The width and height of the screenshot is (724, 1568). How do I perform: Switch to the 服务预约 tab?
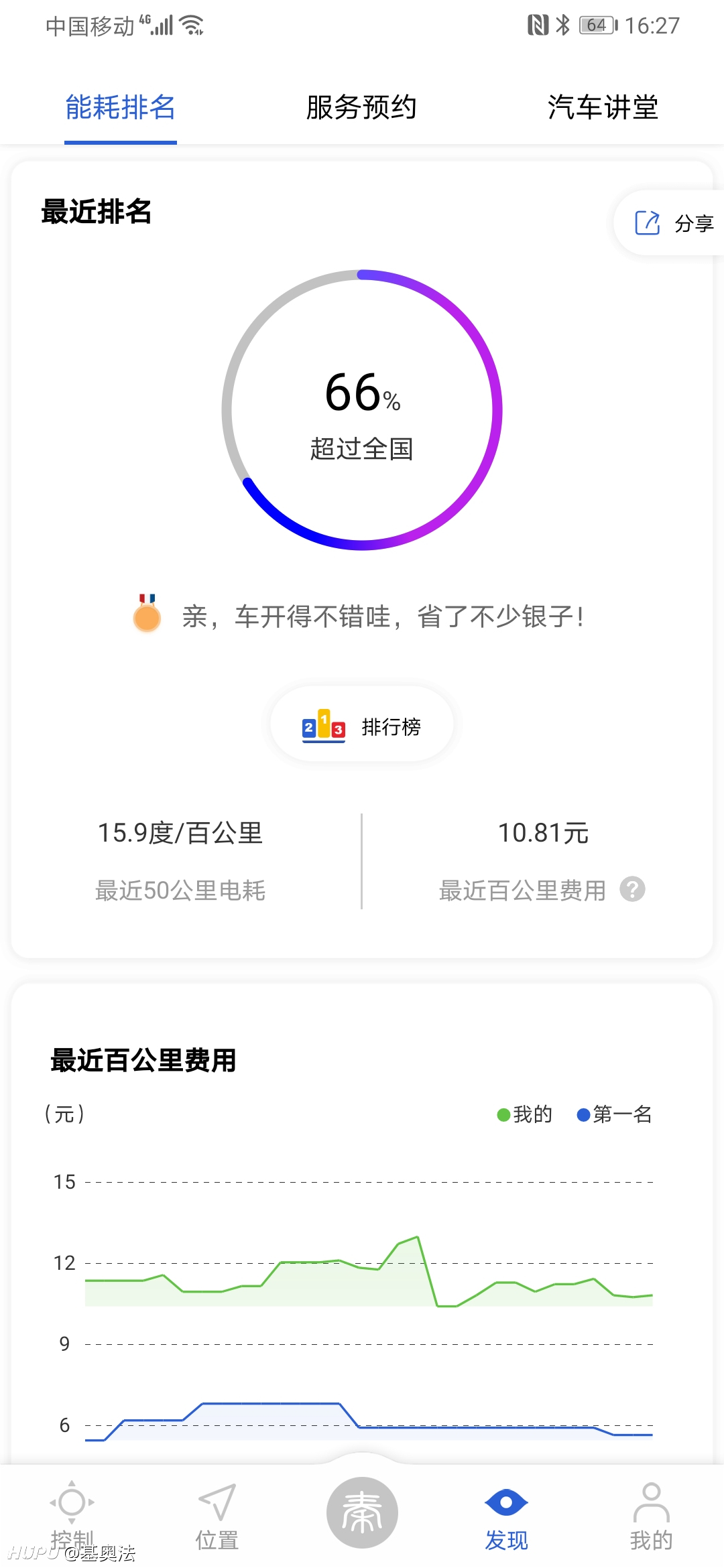click(x=361, y=107)
